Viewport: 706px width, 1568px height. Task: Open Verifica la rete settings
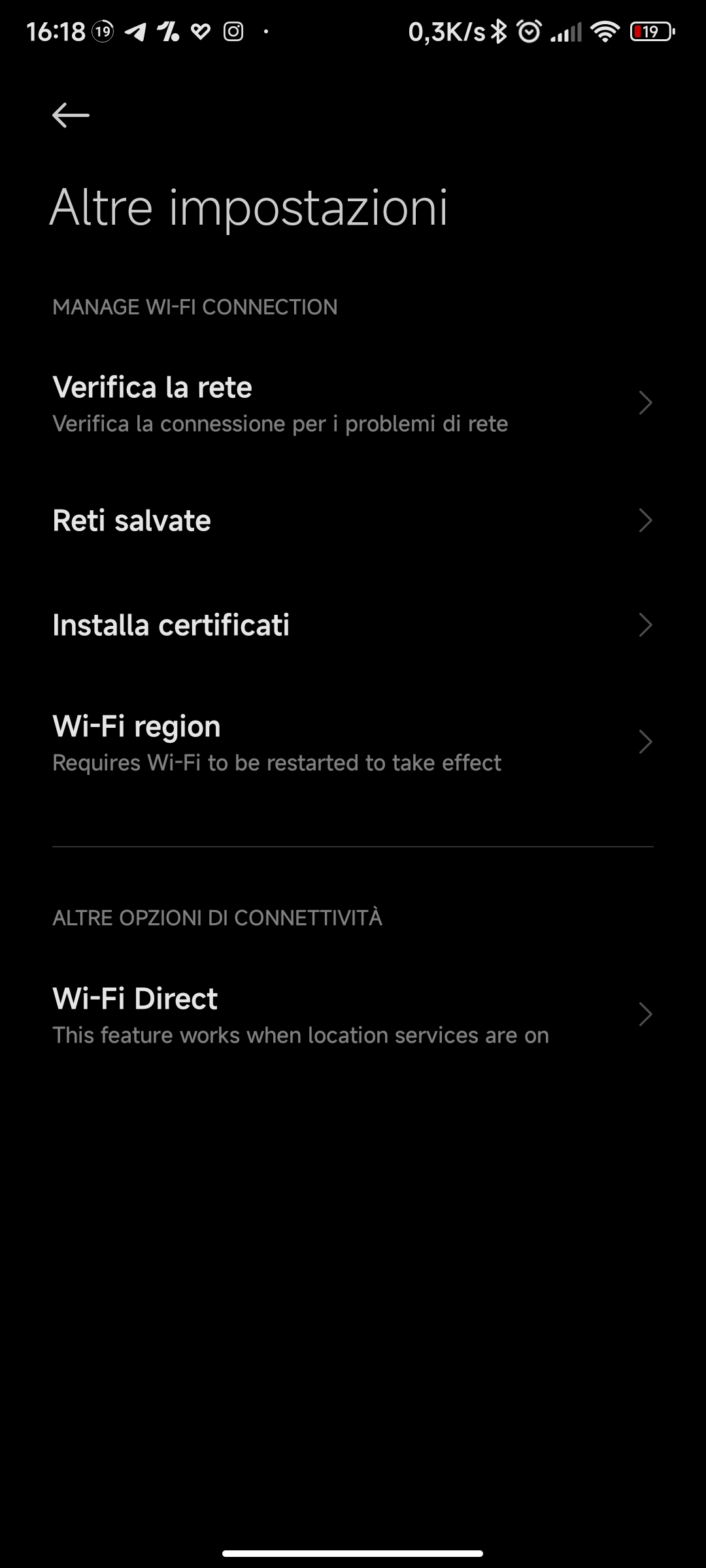[353, 402]
